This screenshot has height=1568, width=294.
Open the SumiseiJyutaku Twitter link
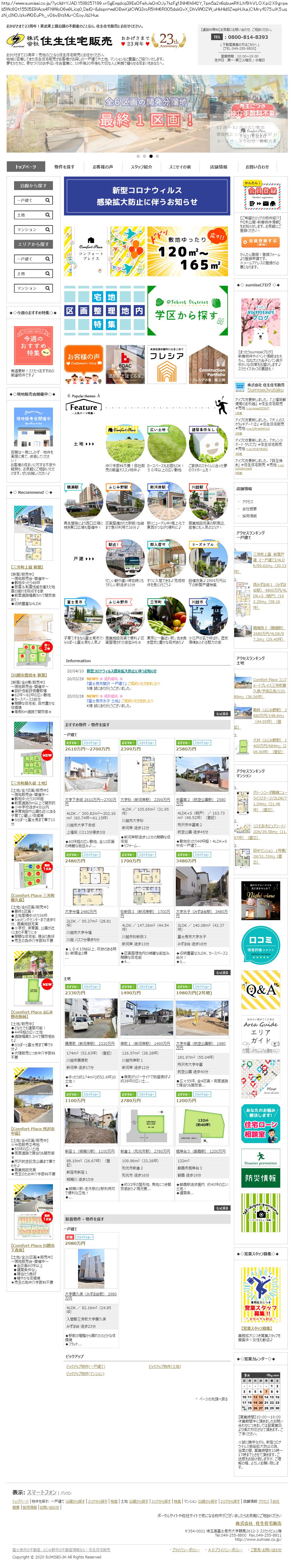pyautogui.click(x=265, y=390)
